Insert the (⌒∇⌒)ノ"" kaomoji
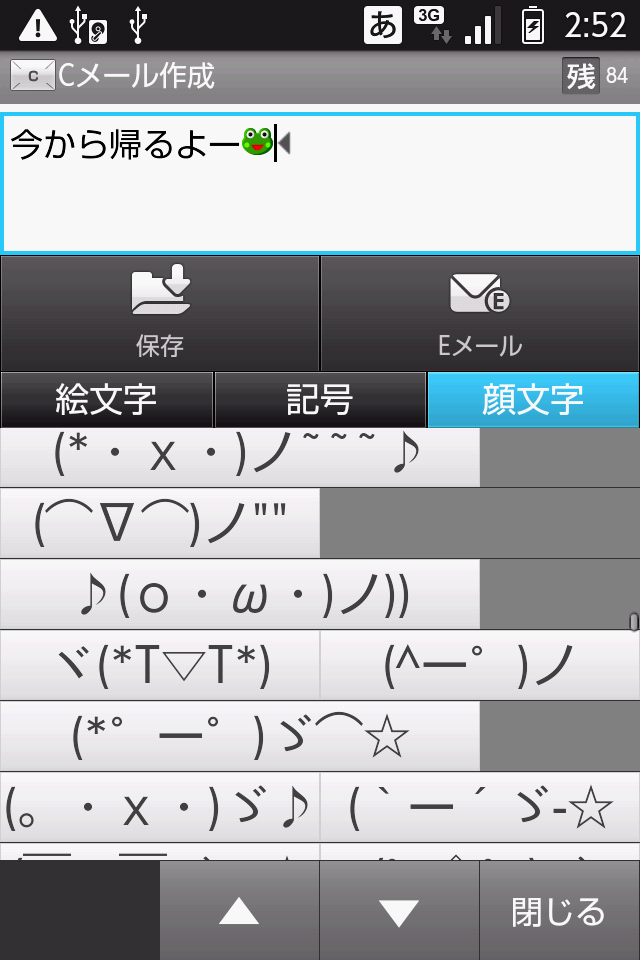Image resolution: width=640 pixels, height=960 pixels. point(160,523)
